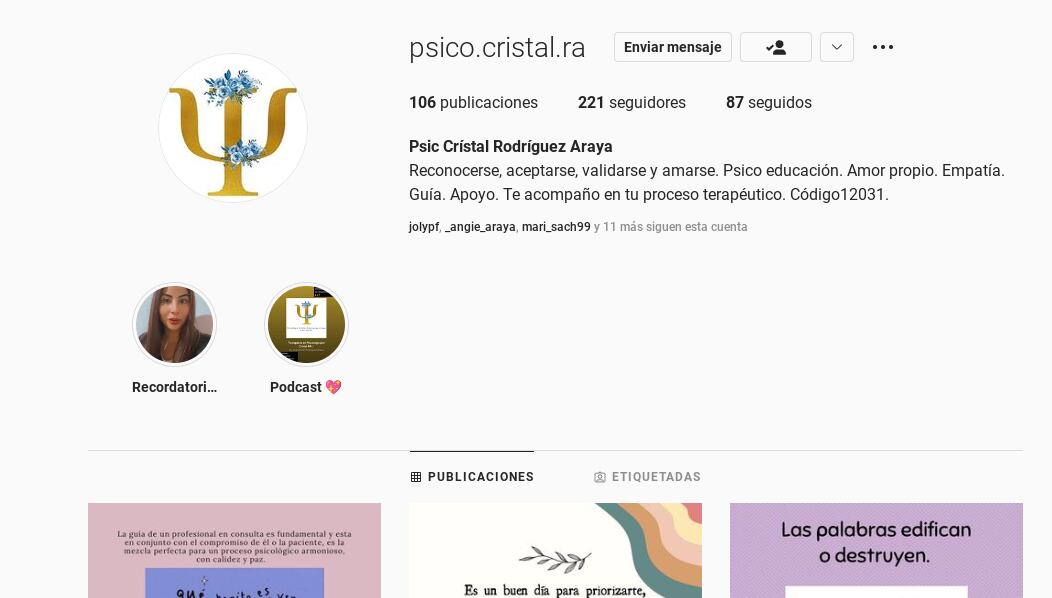Open the post about professional guidance
The width and height of the screenshot is (1052, 598).
tap(234, 550)
